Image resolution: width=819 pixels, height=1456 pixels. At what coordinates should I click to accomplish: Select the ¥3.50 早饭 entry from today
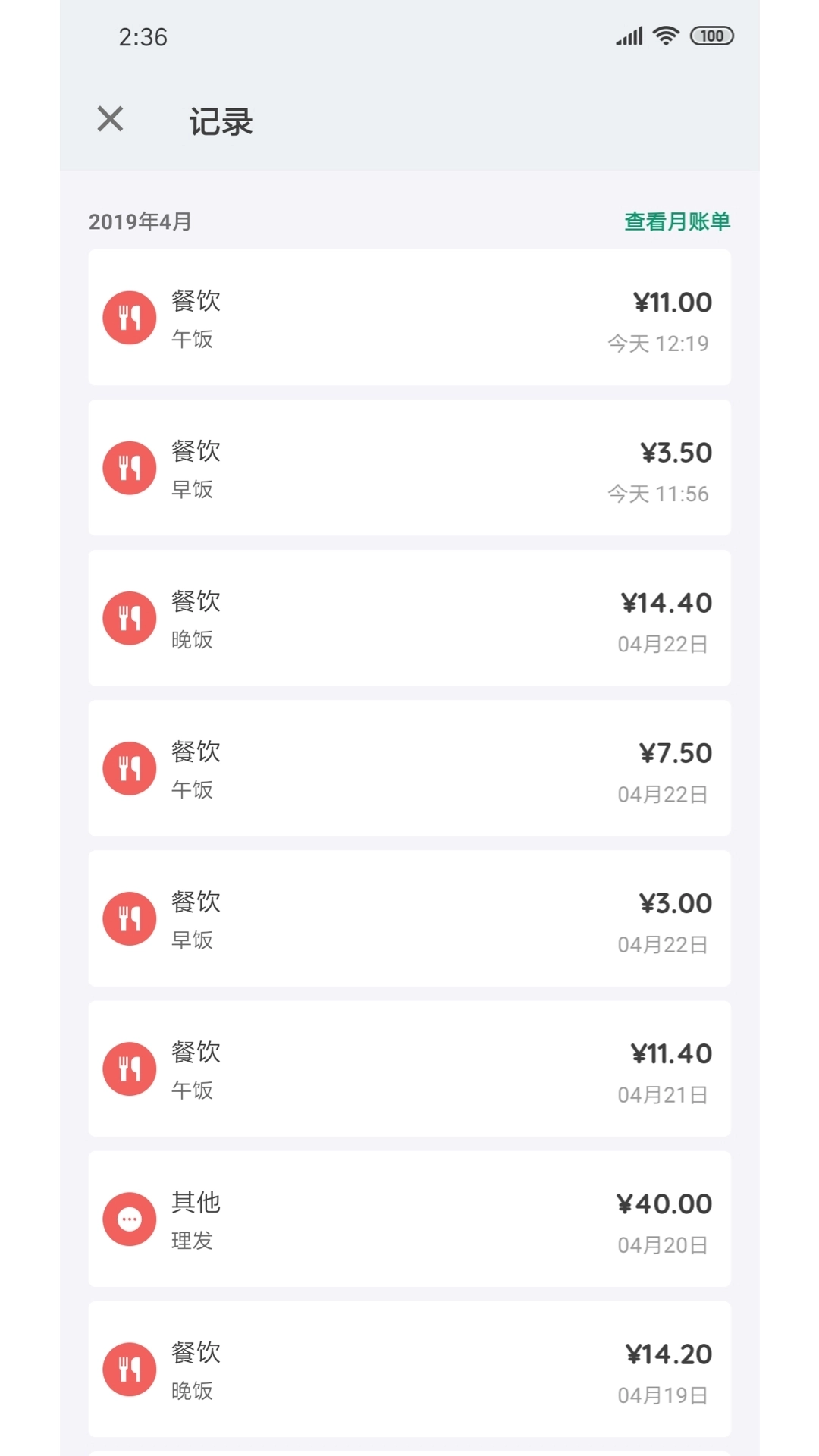(x=409, y=467)
